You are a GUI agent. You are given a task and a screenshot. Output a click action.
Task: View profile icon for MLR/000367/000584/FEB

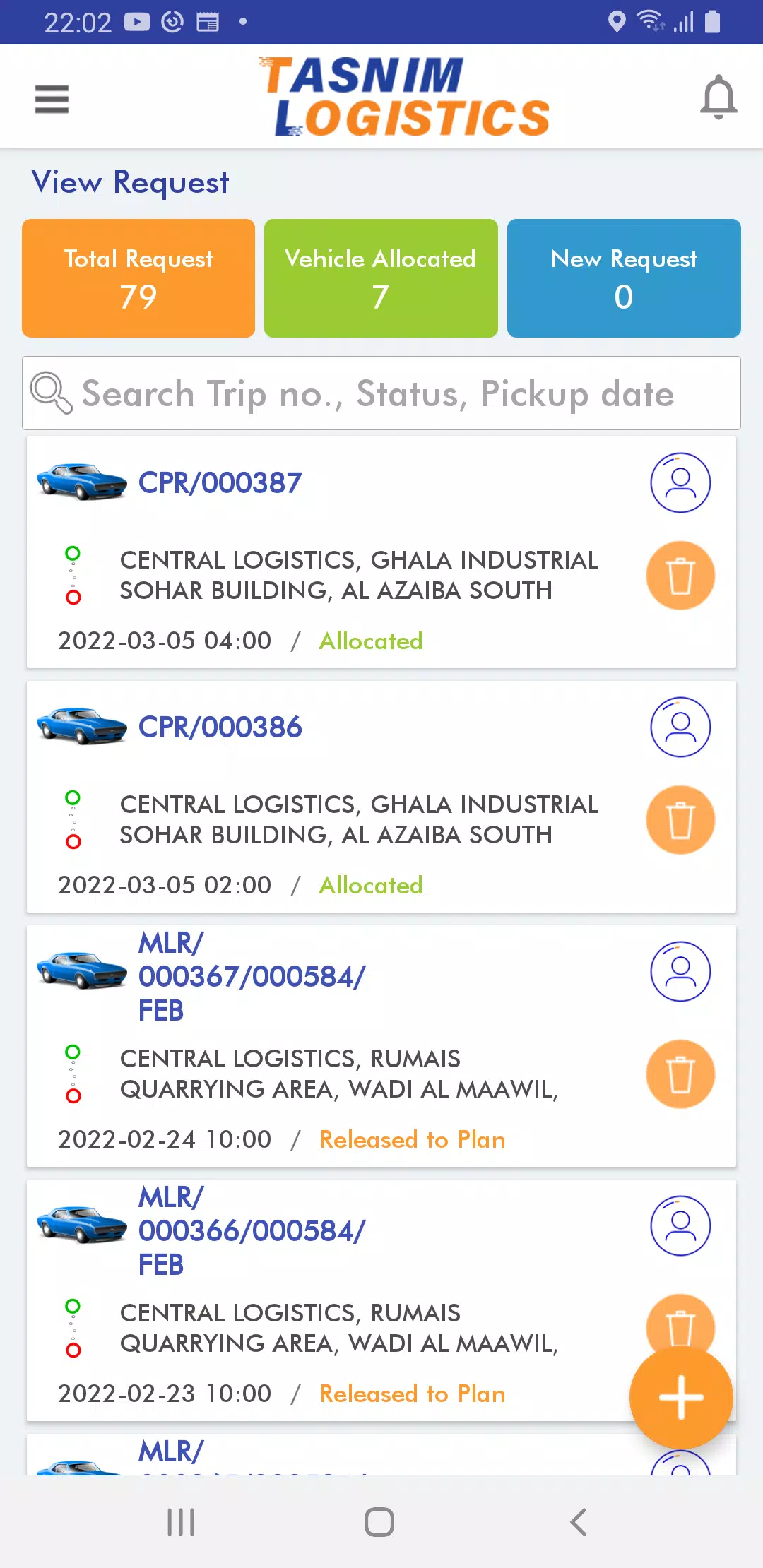(680, 972)
